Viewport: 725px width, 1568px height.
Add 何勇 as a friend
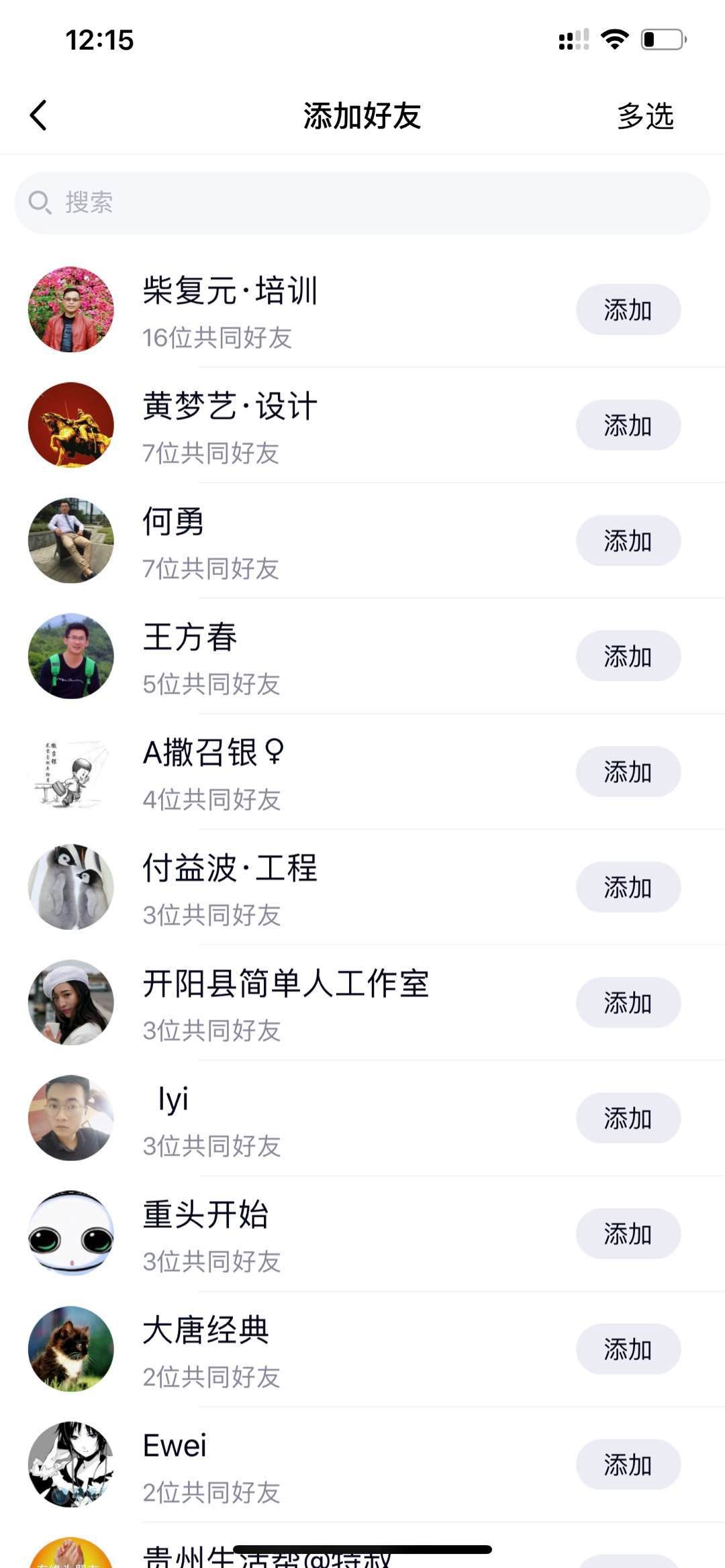628,540
